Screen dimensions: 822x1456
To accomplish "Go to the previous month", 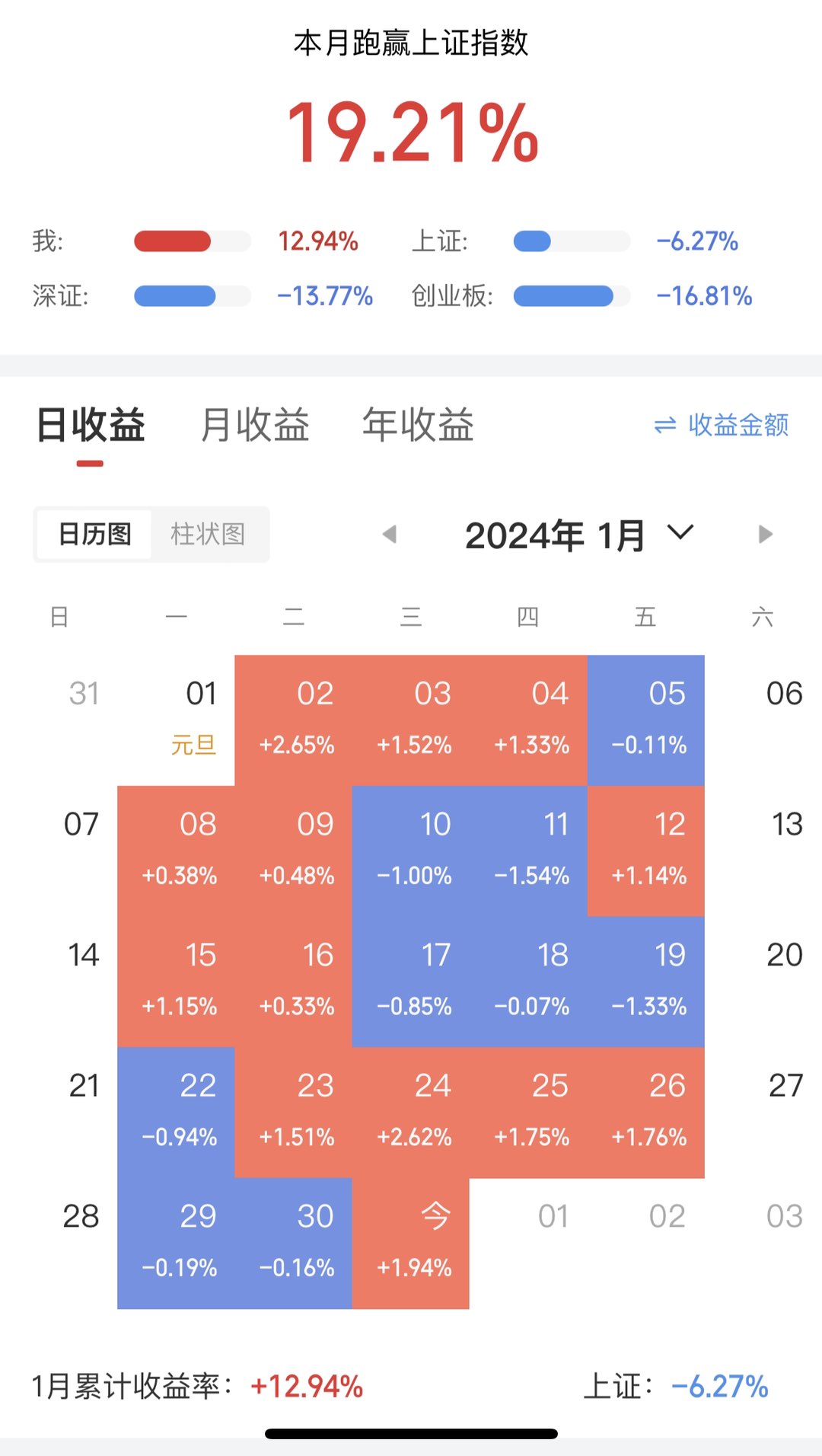I will point(390,535).
